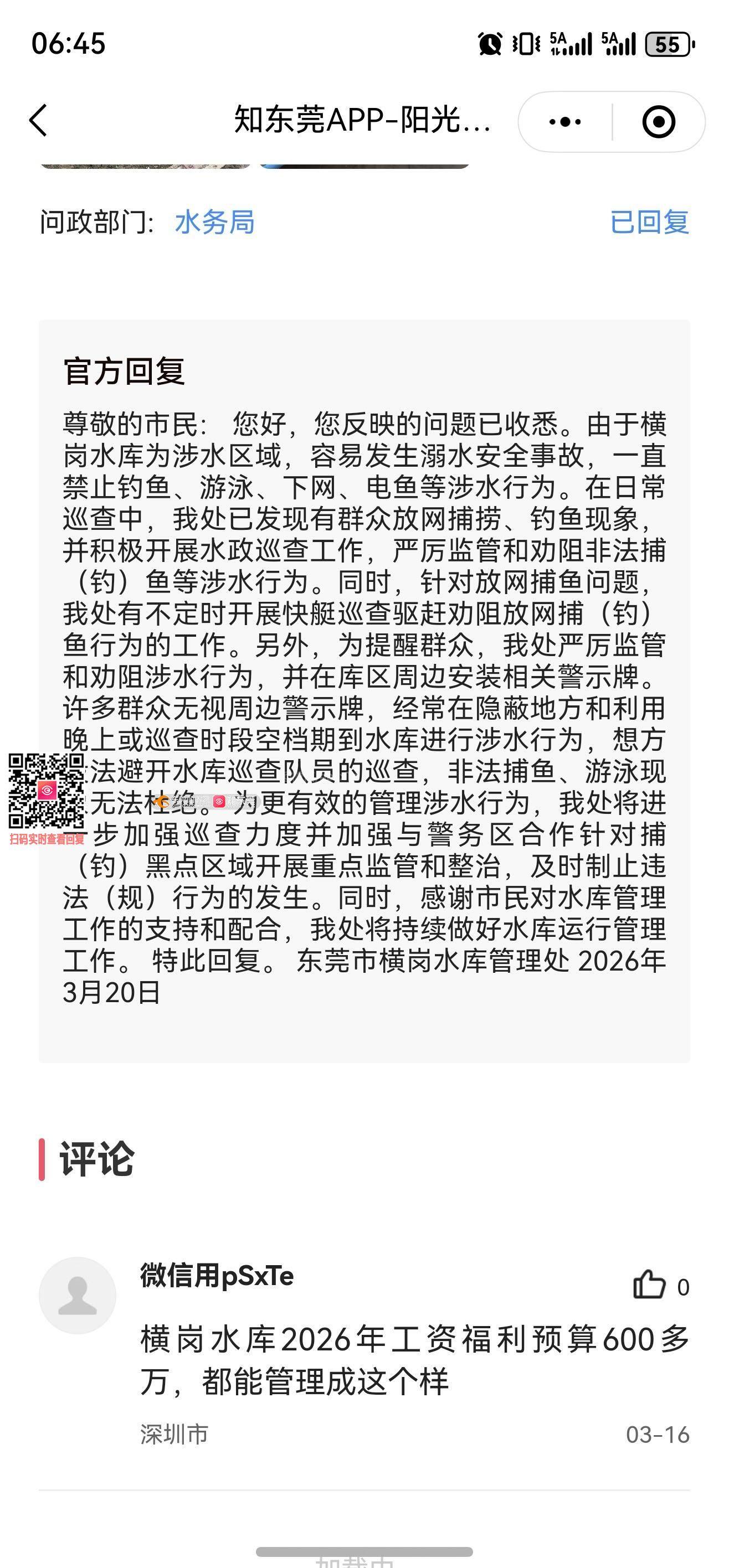Open 微信用pSxTe's avatar
The image size is (729, 1568).
coord(78,1294)
